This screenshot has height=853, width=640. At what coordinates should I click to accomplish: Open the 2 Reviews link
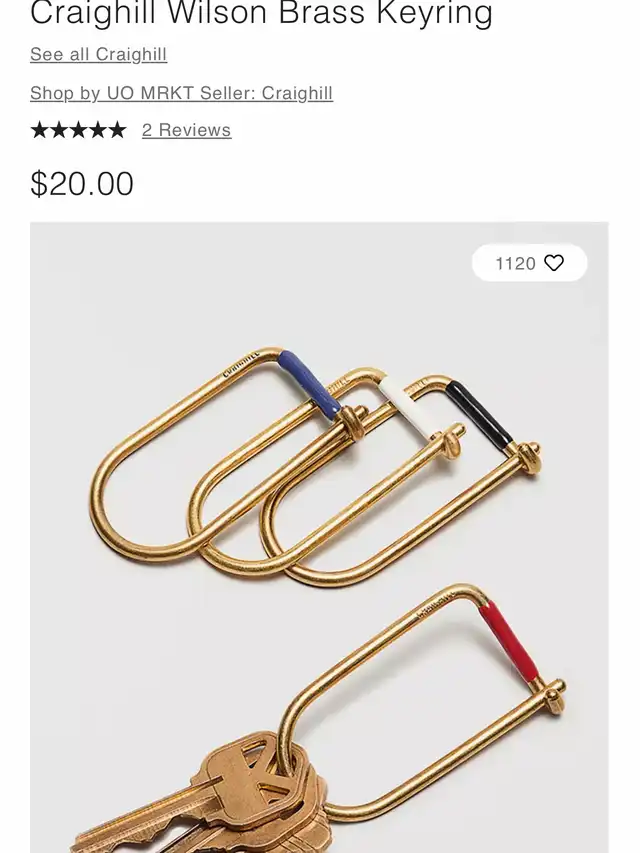[186, 130]
